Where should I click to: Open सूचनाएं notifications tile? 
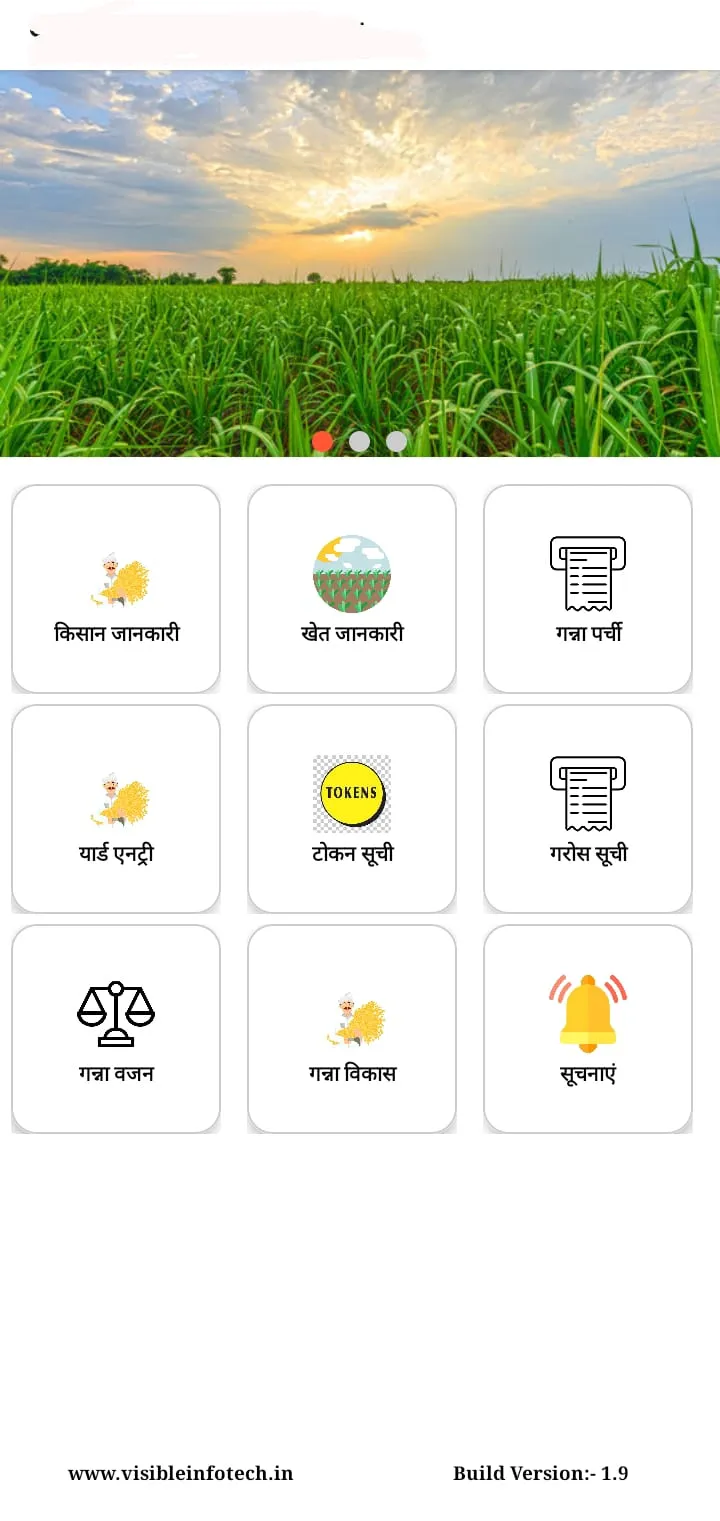point(588,1029)
